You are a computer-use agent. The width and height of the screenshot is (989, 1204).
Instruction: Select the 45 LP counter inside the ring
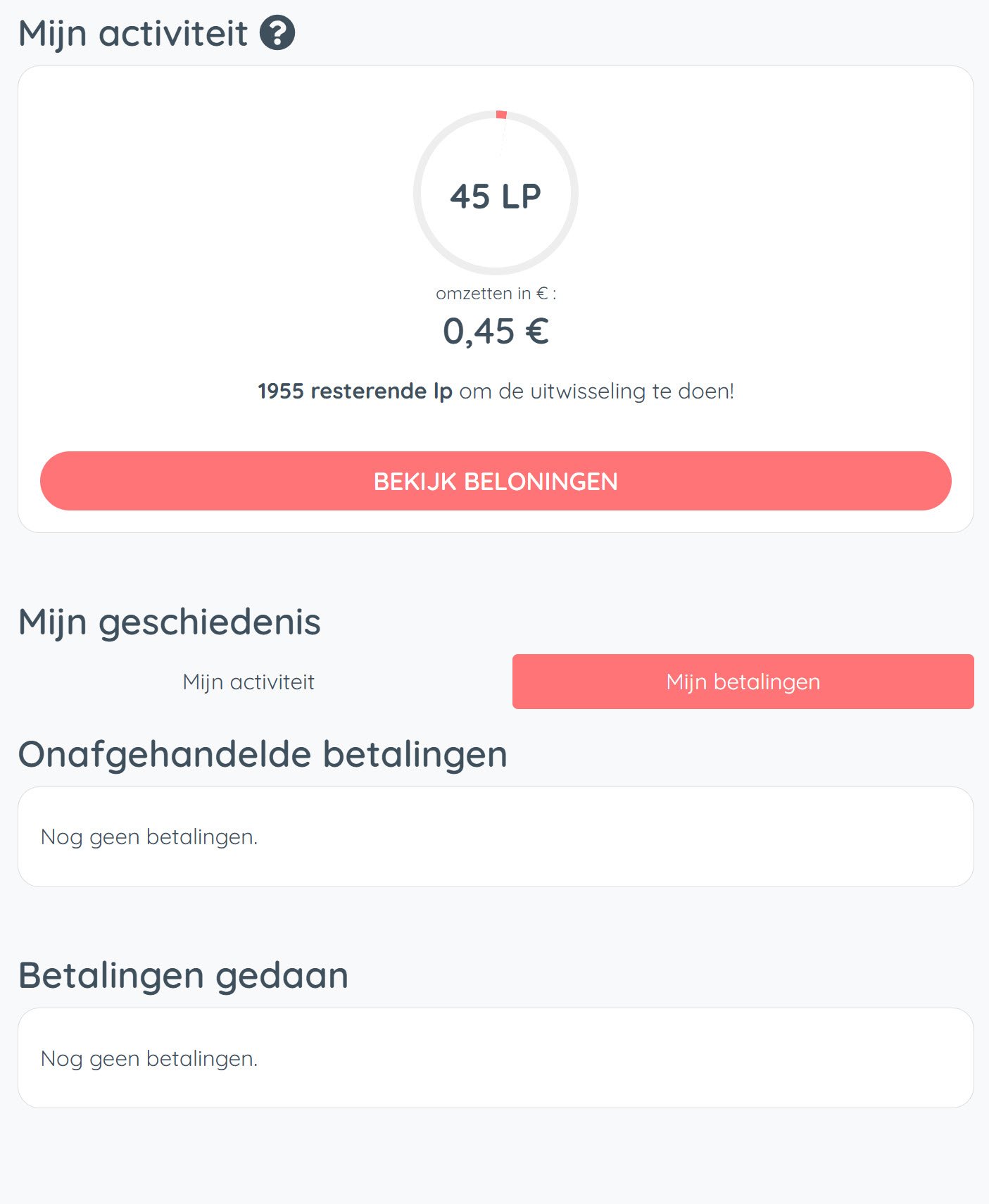(x=495, y=196)
